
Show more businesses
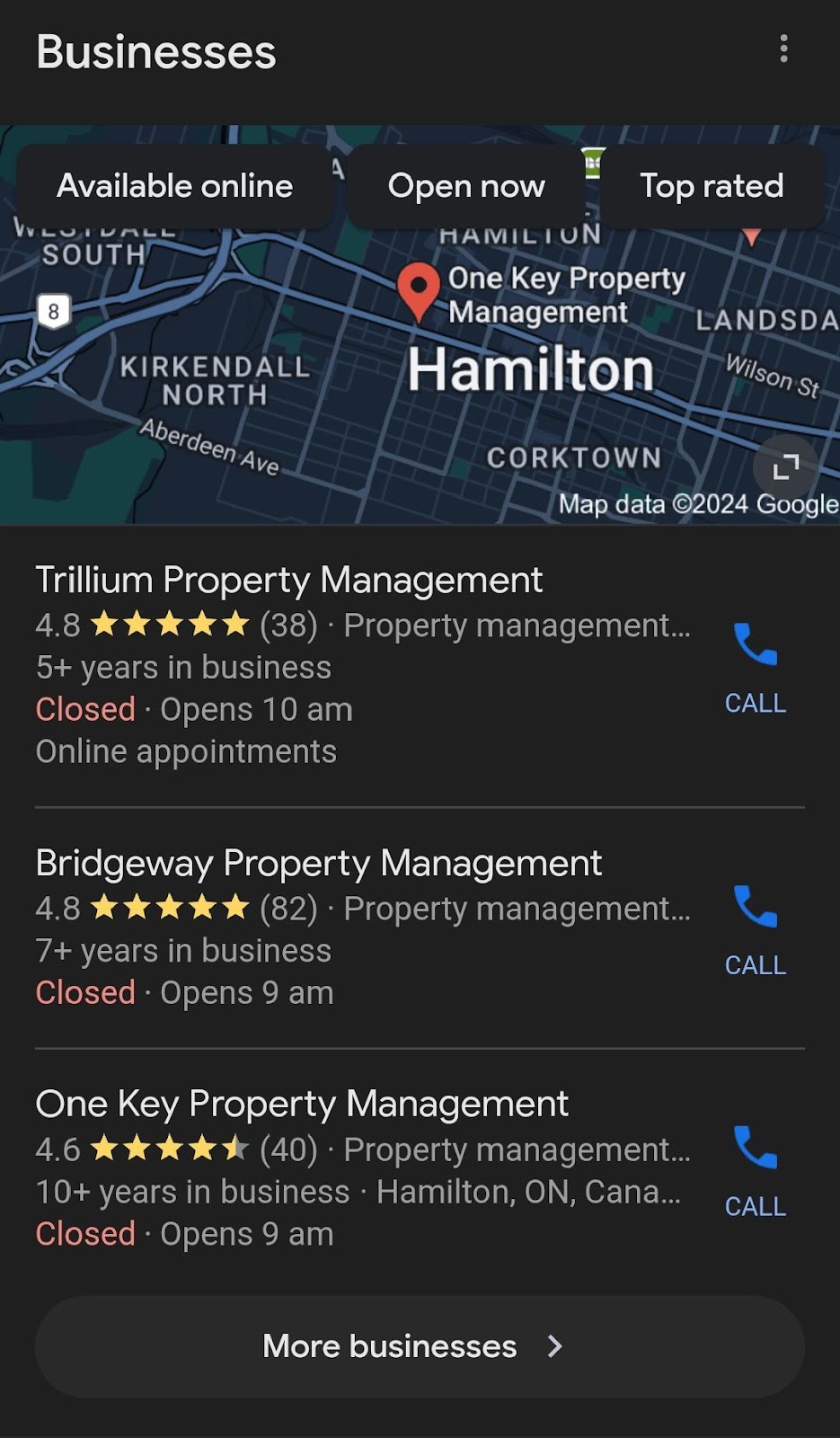(420, 1345)
